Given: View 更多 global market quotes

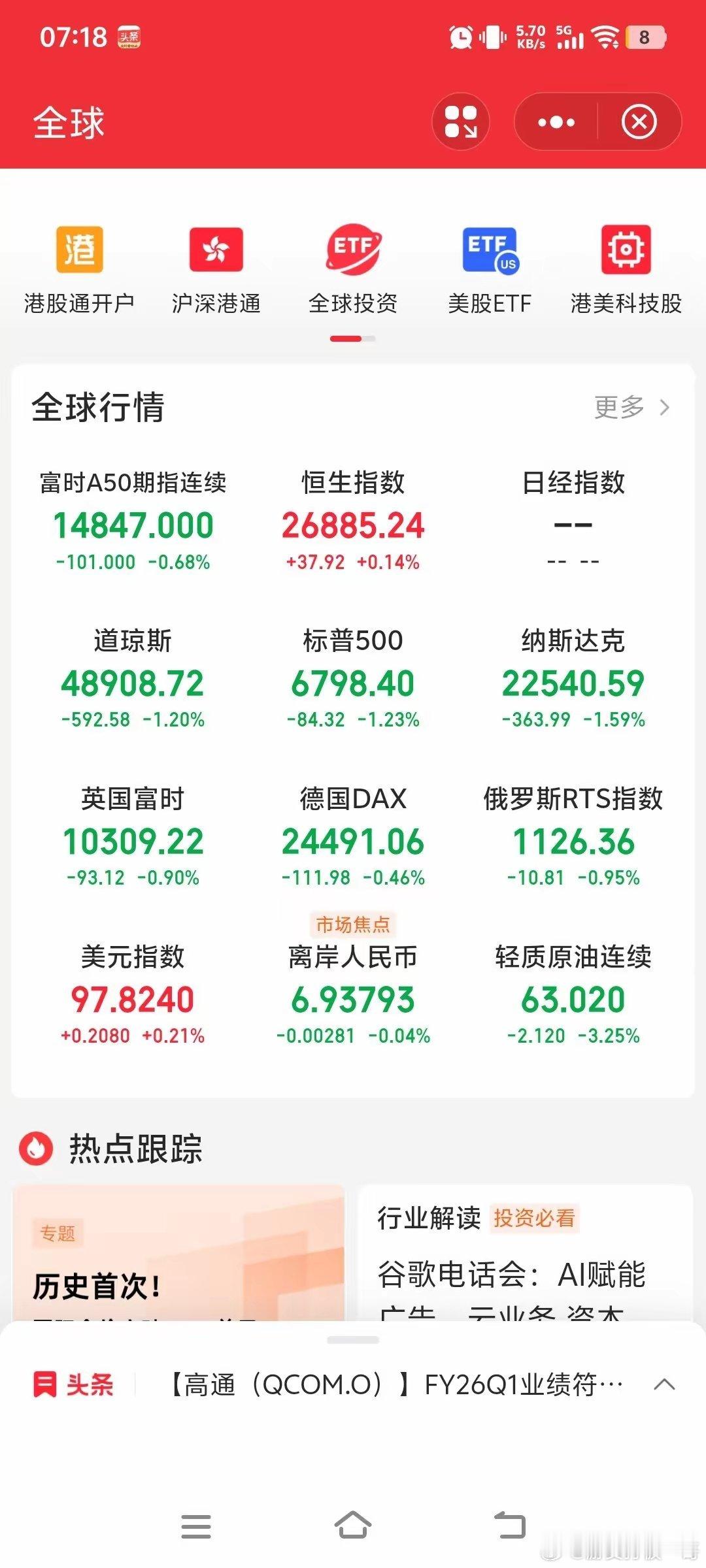Looking at the screenshot, I should [631, 407].
